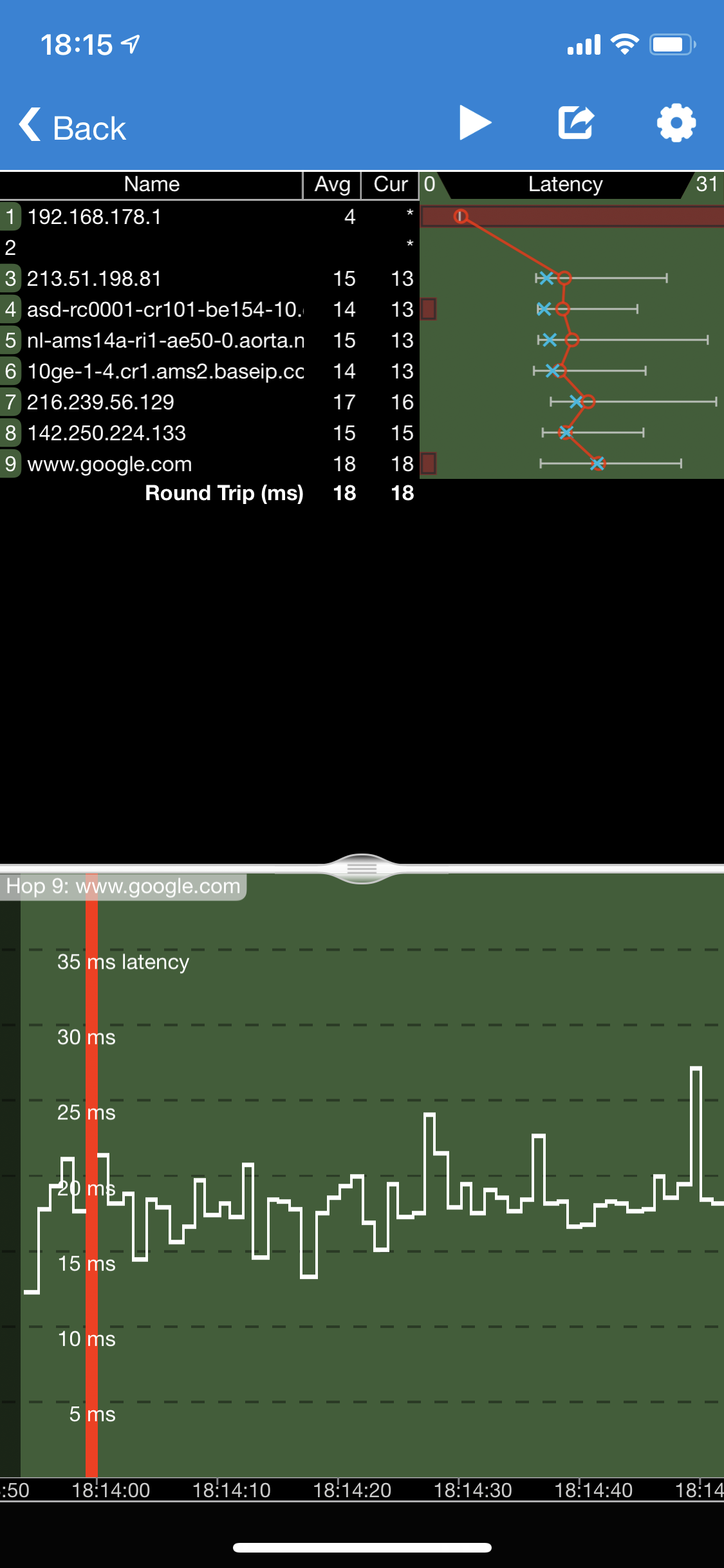
Task: Open the settings gear
Action: [676, 123]
